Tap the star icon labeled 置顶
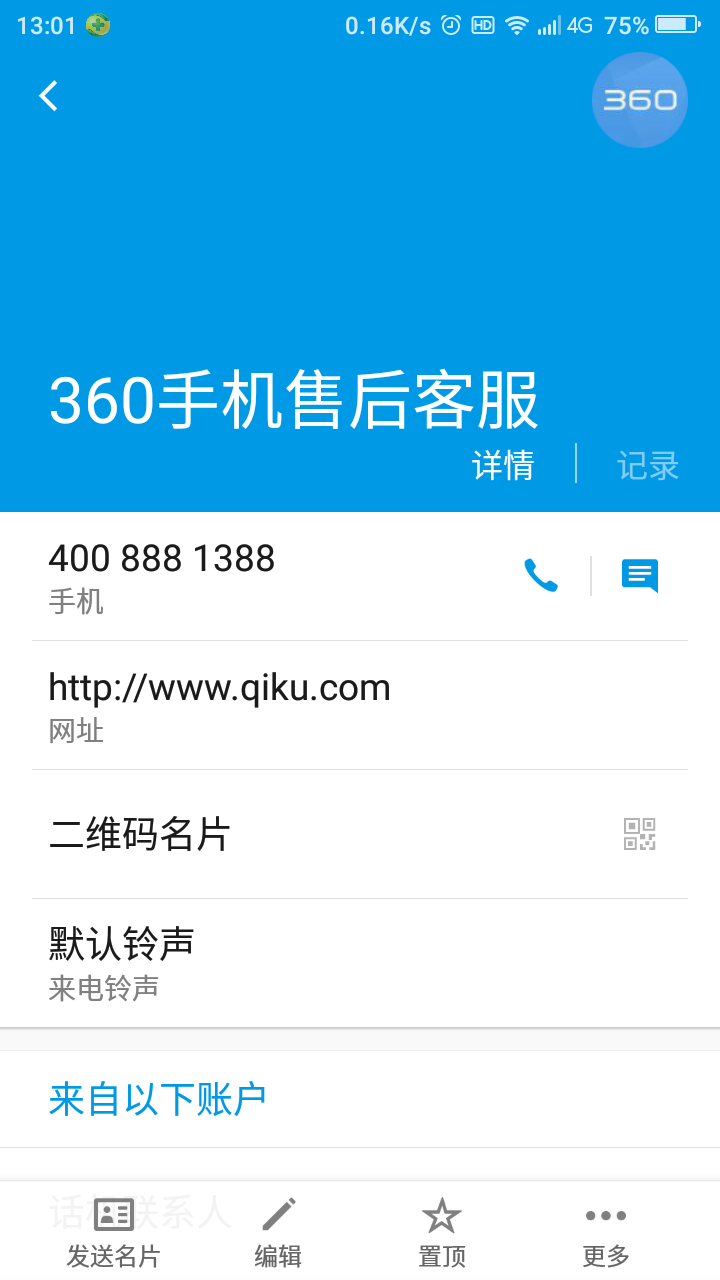This screenshot has width=720, height=1280. (441, 1214)
